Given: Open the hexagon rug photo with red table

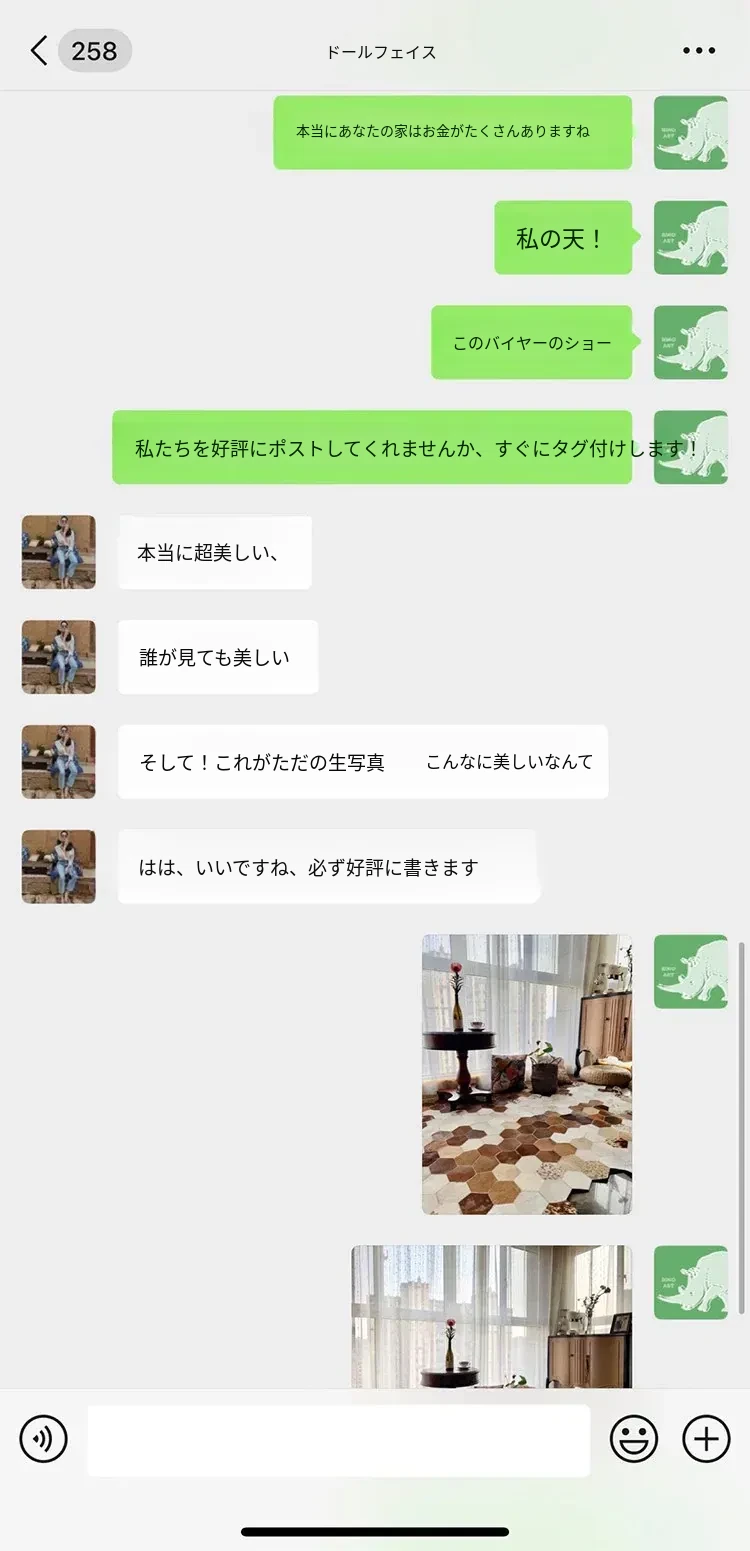Looking at the screenshot, I should 526,1074.
